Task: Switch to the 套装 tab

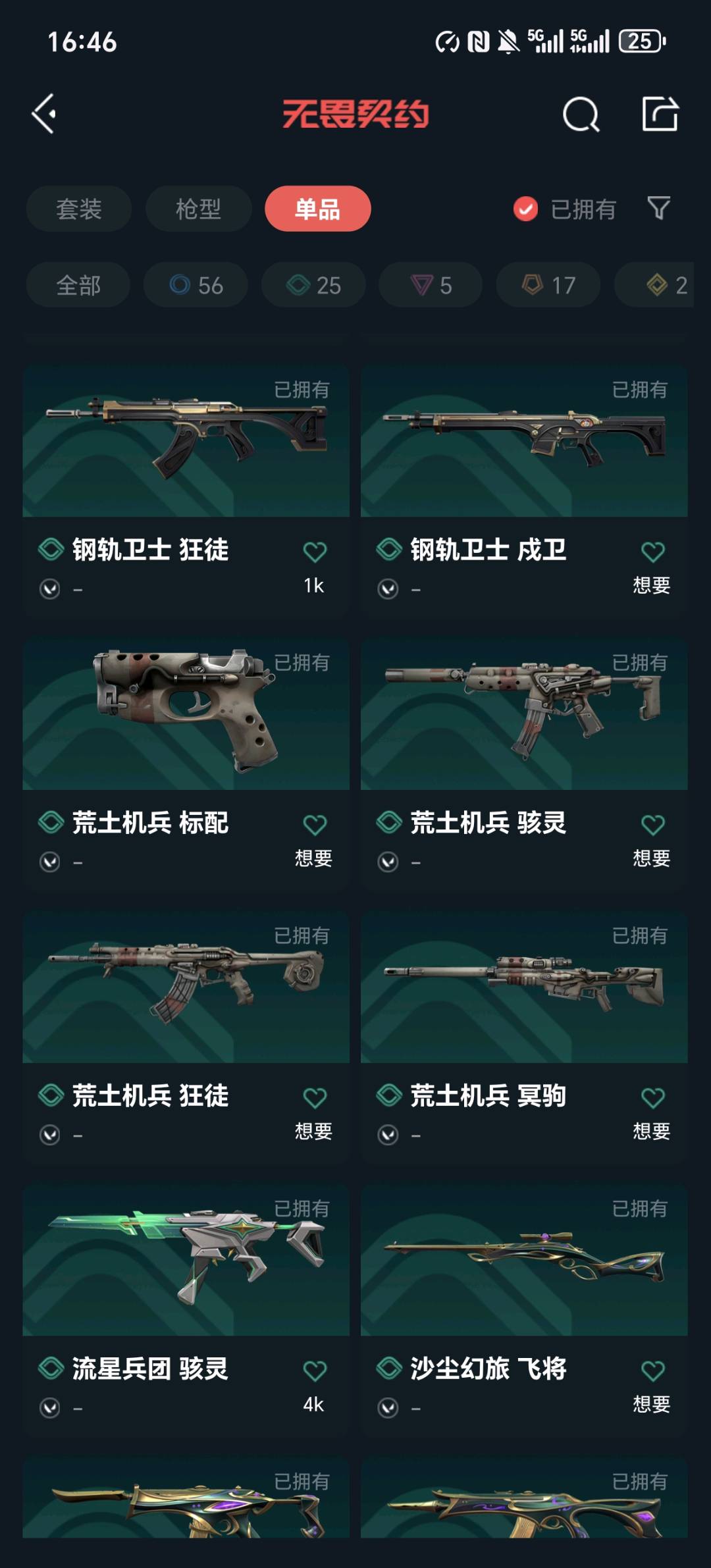Action: 79,209
